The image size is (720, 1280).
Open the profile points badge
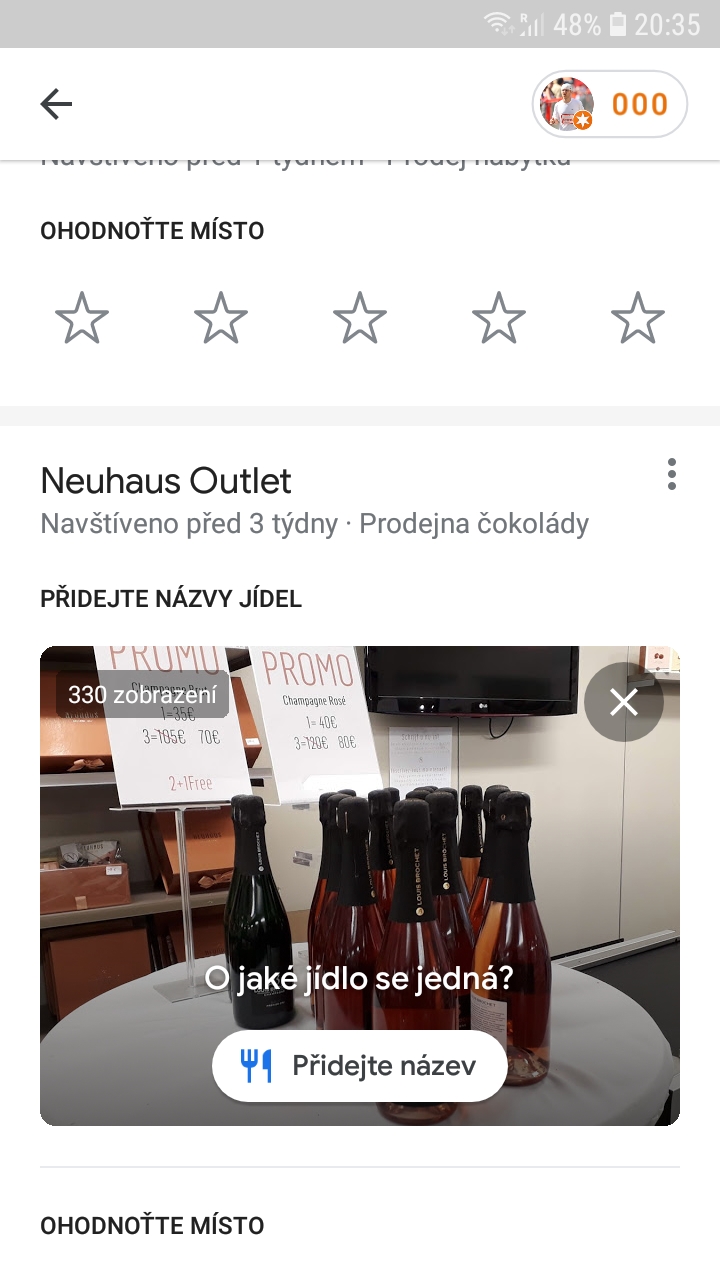point(610,104)
